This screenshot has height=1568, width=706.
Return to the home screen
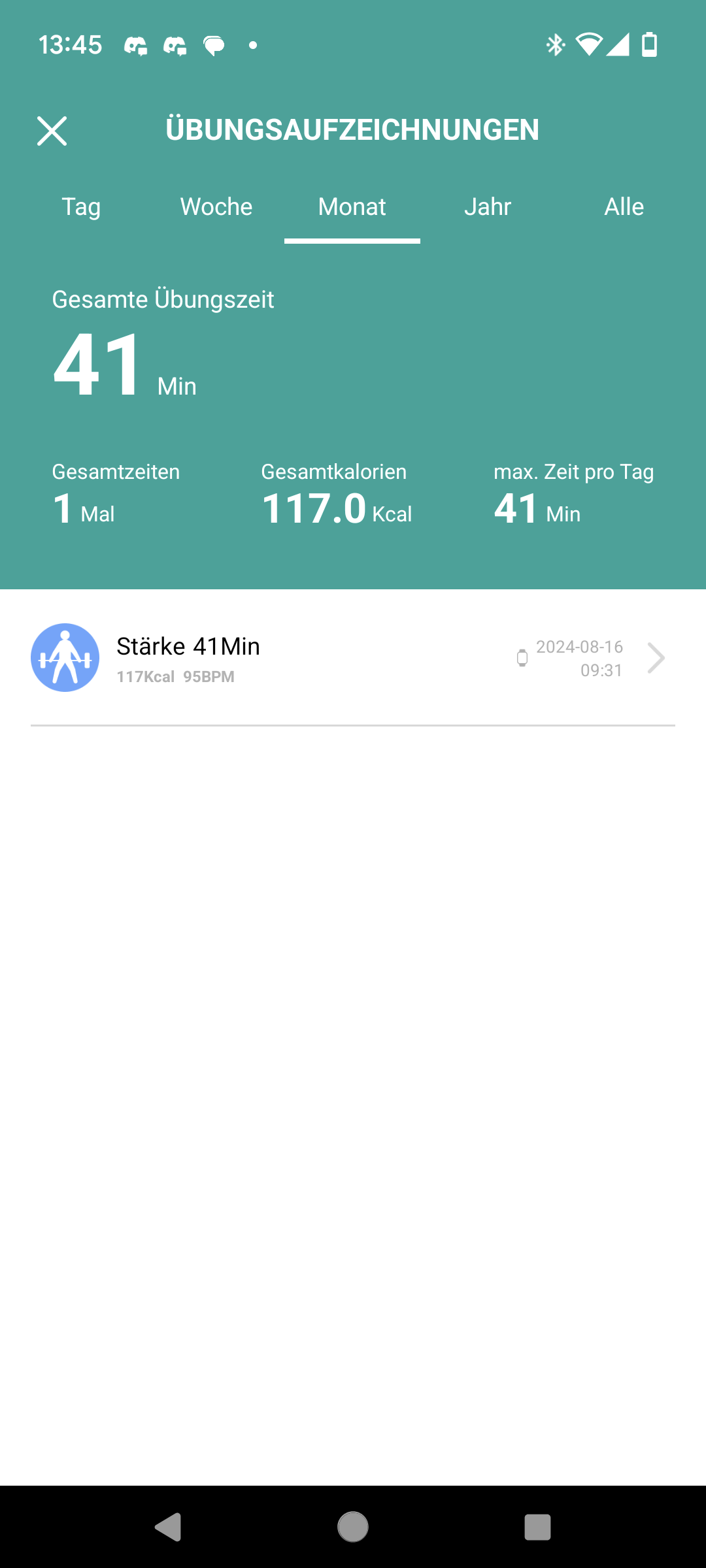pyautogui.click(x=353, y=1527)
